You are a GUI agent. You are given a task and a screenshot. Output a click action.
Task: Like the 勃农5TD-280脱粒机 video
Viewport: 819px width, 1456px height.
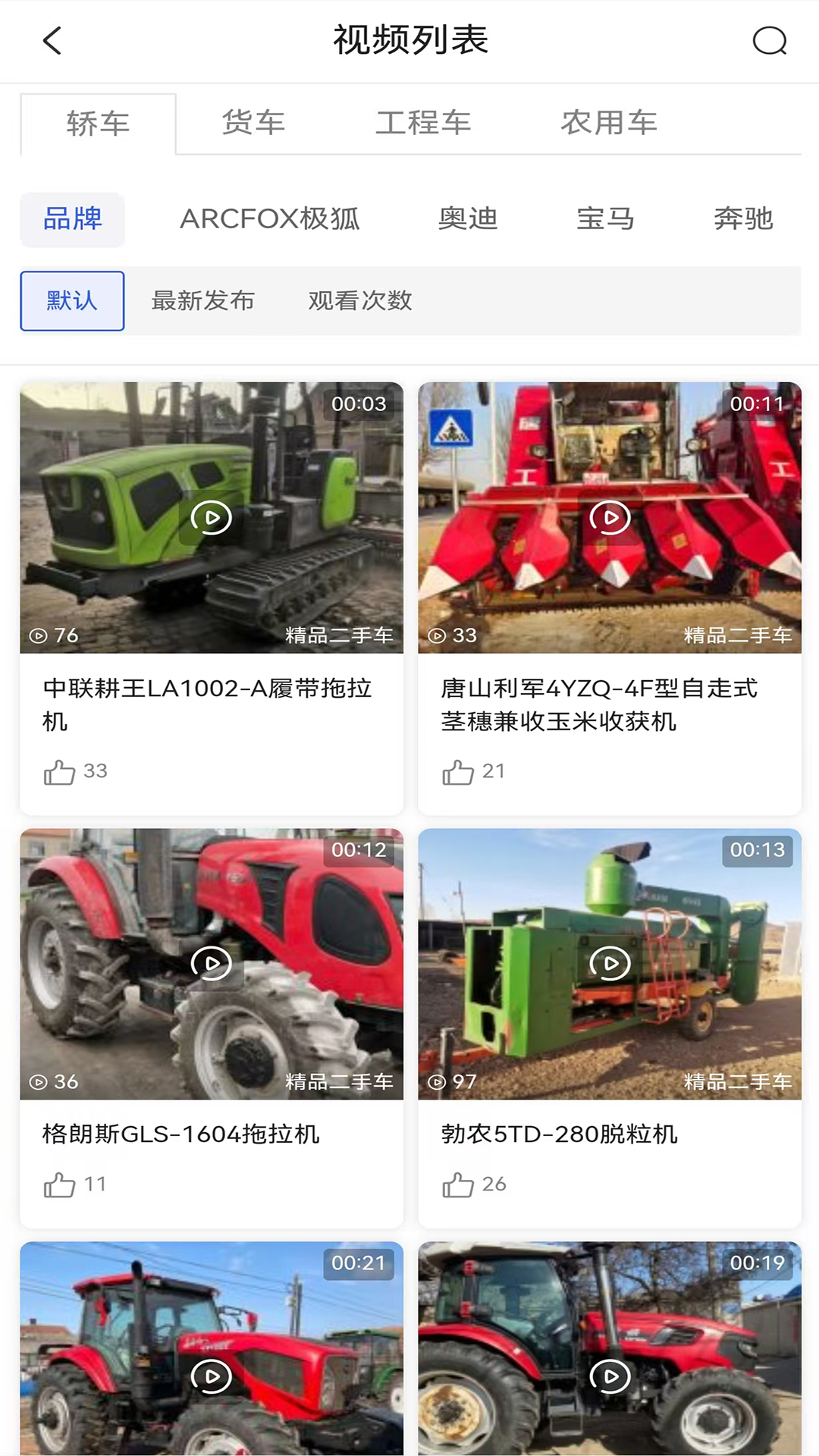[x=458, y=1185]
